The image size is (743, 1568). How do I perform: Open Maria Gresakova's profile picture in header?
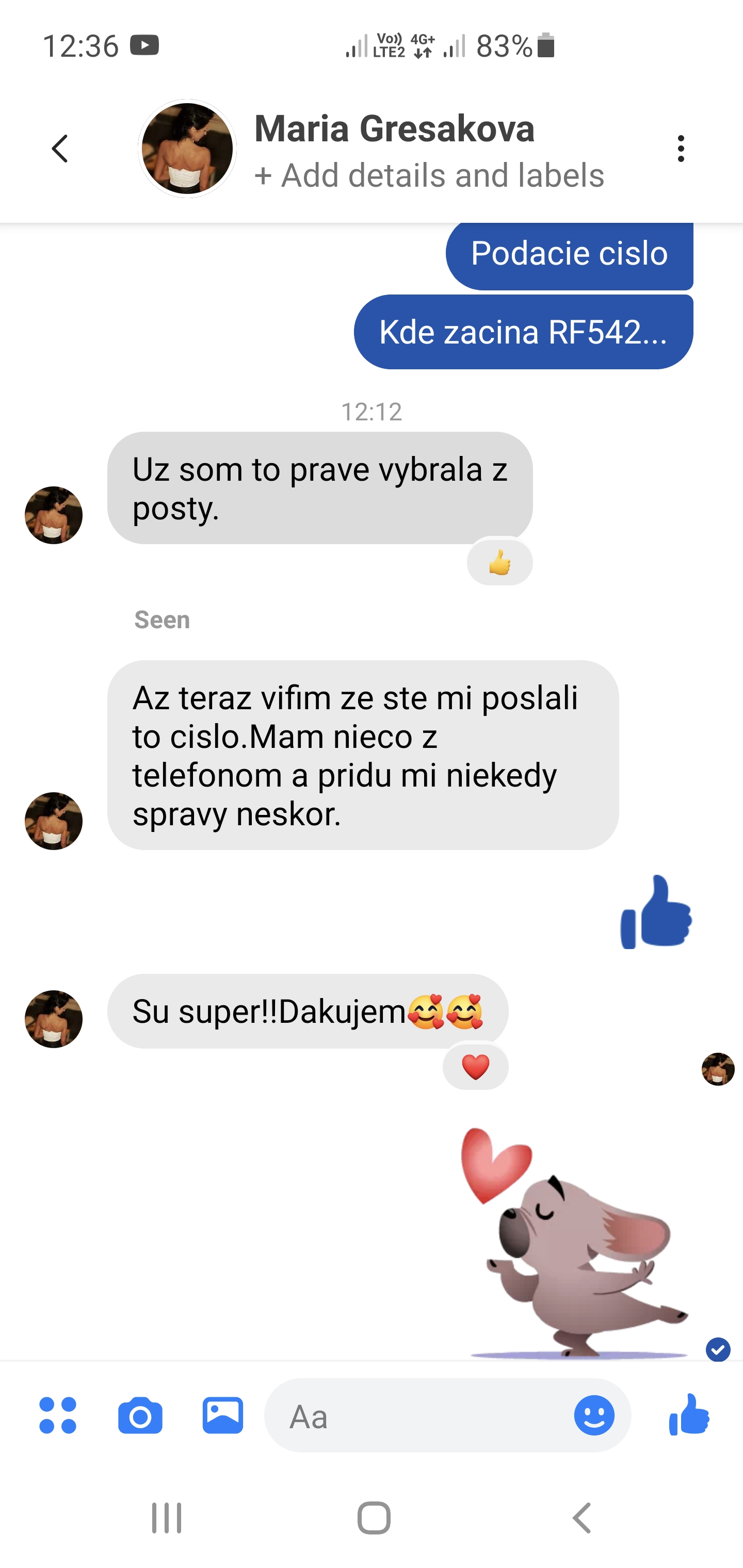(187, 149)
